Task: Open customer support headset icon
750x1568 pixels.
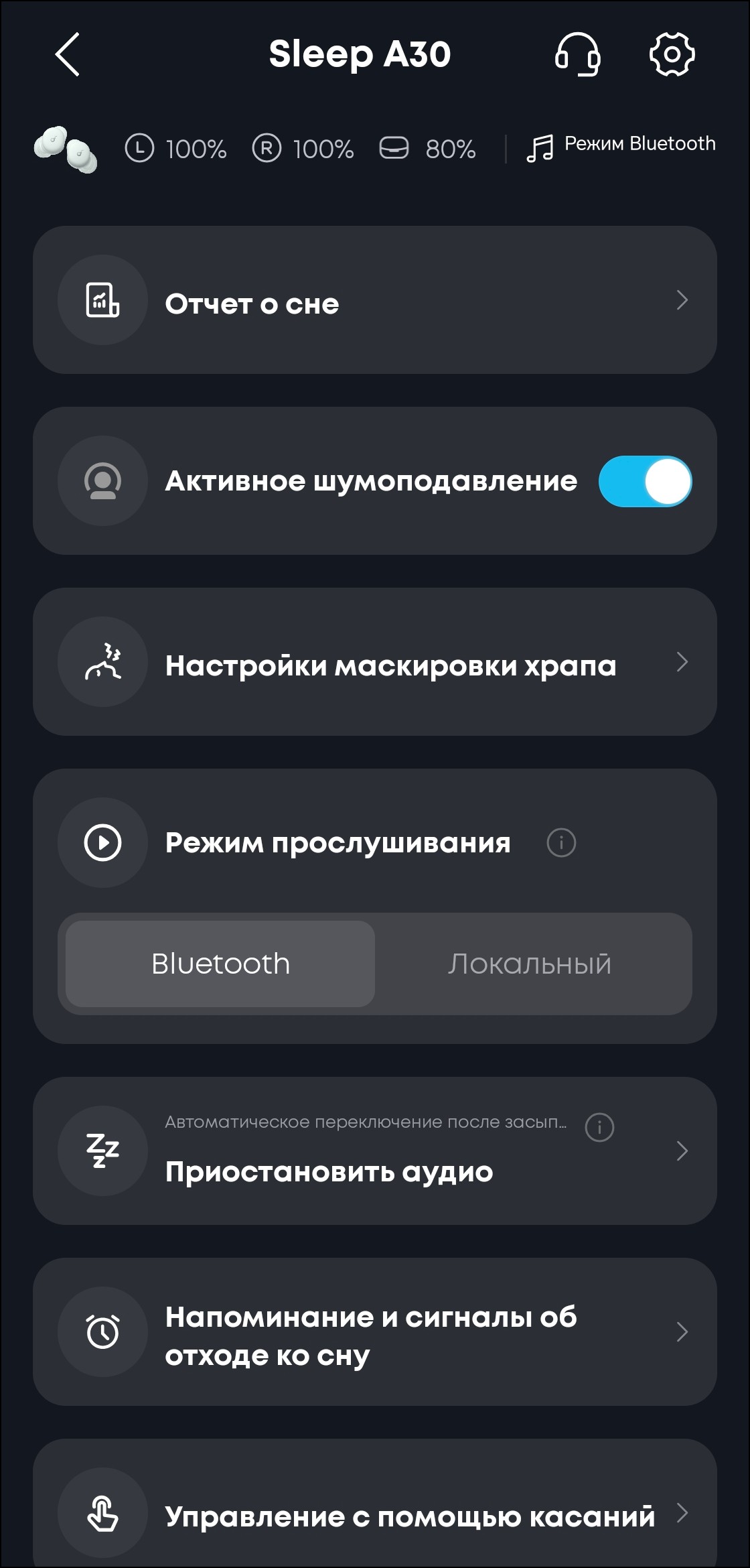Action: pos(577,54)
